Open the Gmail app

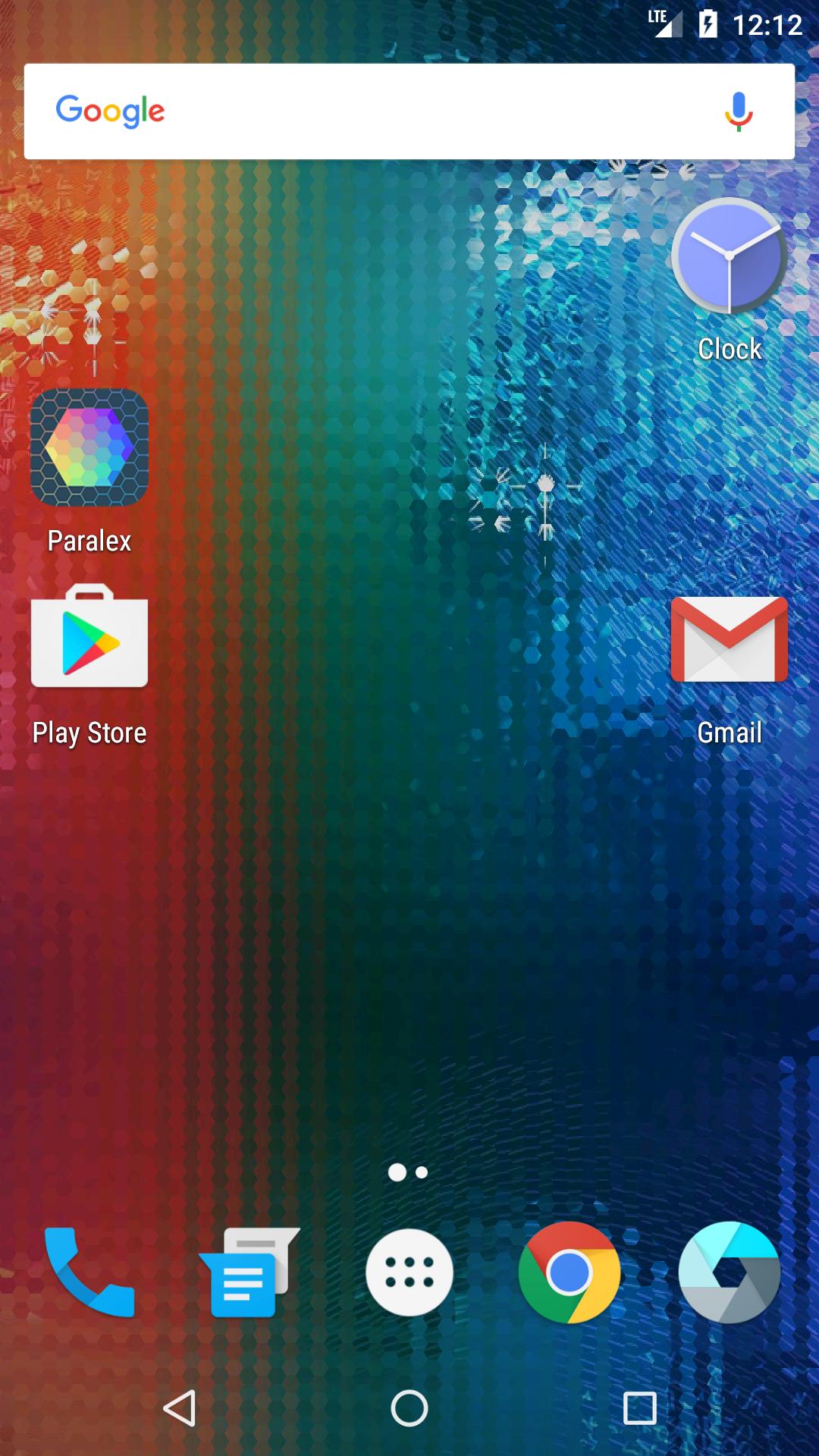point(729,641)
